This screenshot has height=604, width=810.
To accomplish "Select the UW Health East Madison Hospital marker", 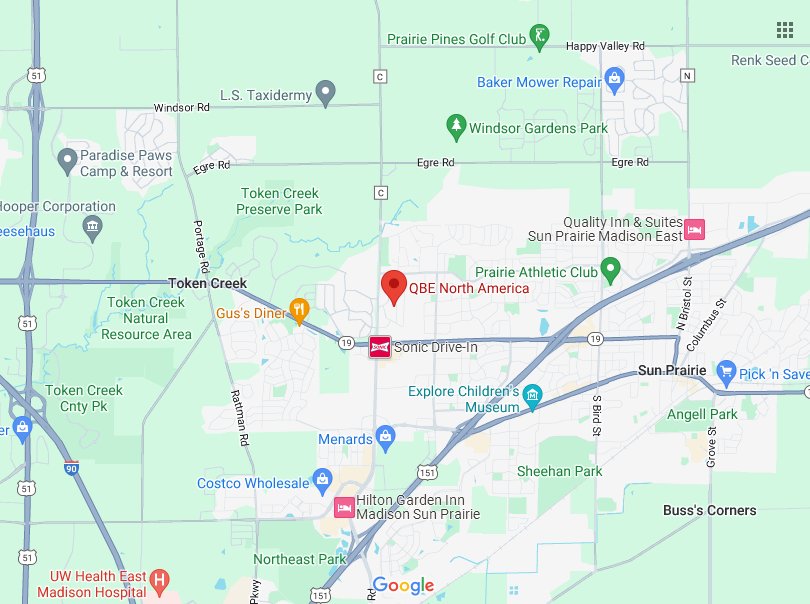I will pyautogui.click(x=158, y=581).
